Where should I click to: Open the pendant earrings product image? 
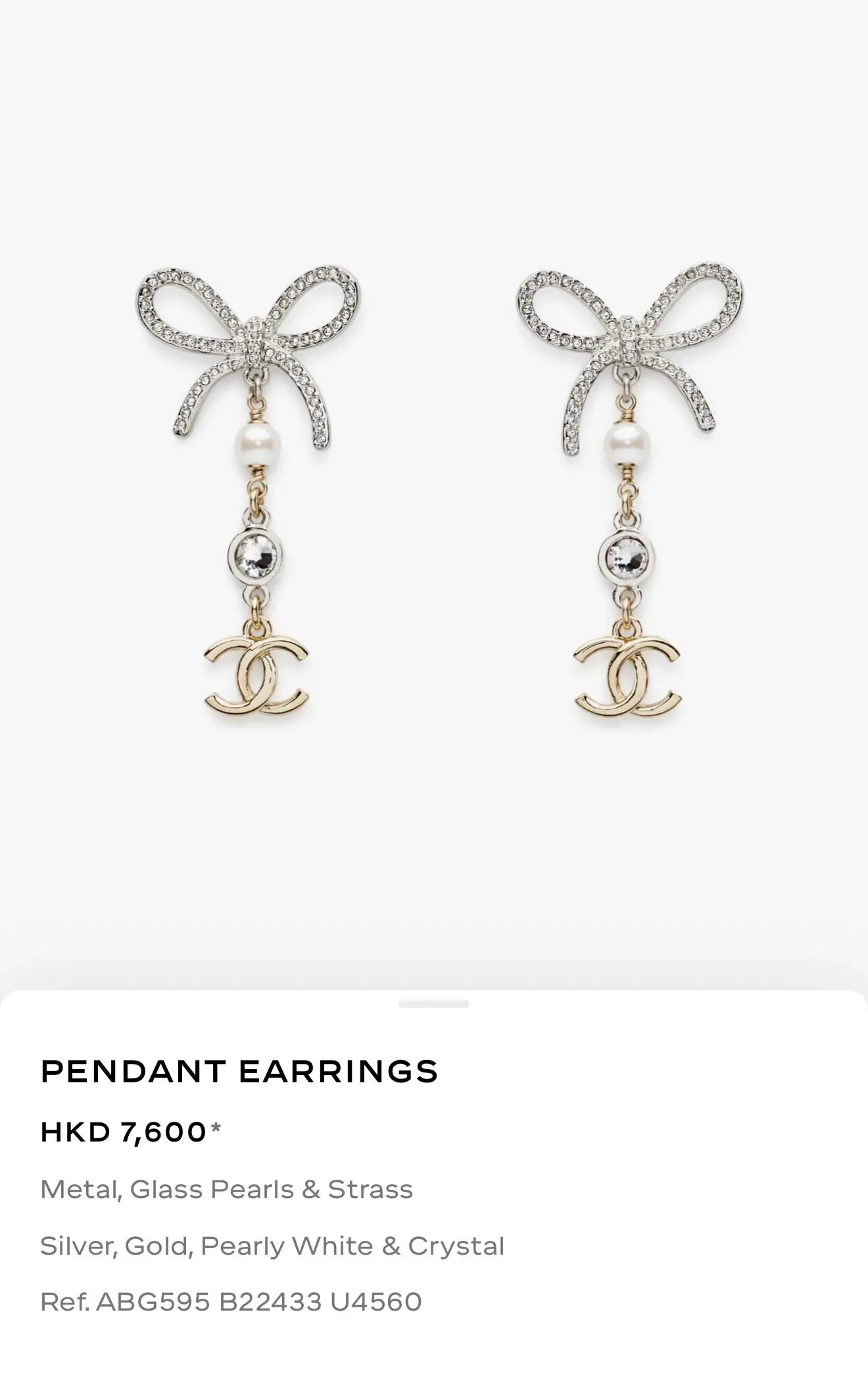pyautogui.click(x=434, y=493)
